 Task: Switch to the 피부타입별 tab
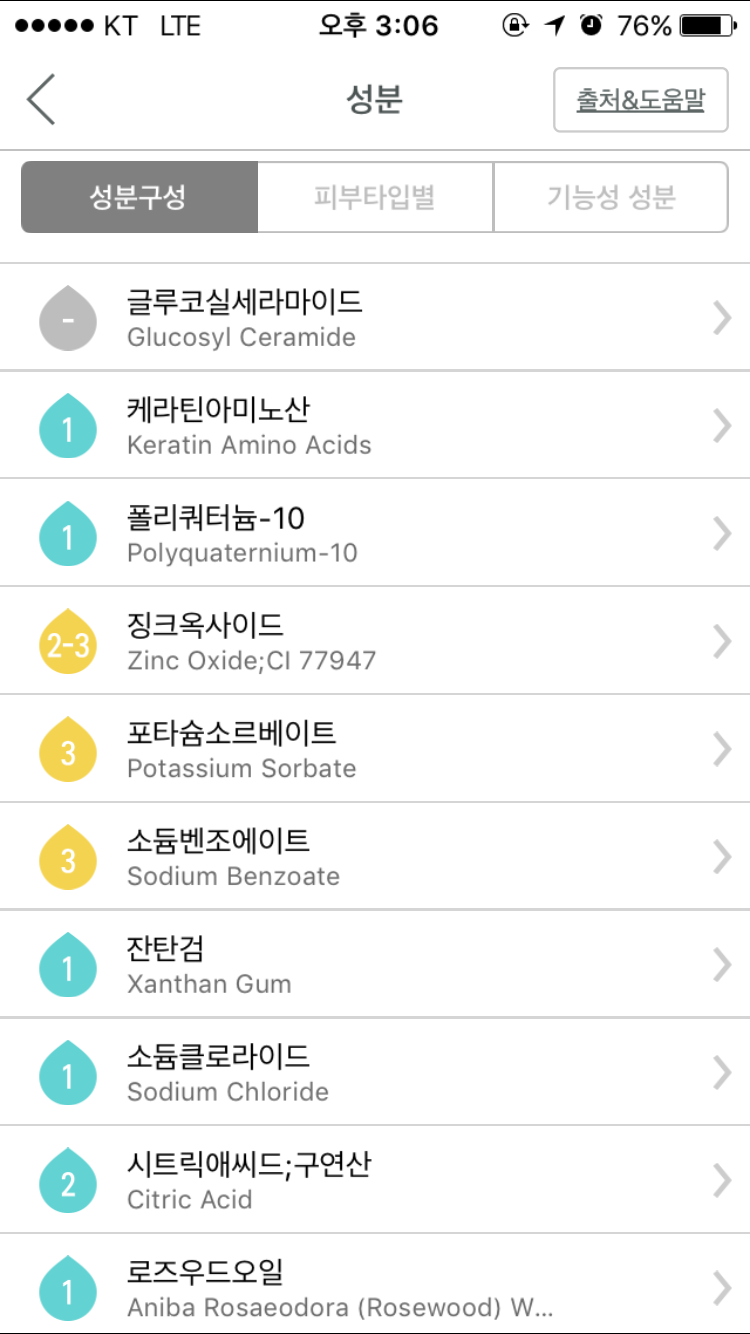[x=375, y=197]
